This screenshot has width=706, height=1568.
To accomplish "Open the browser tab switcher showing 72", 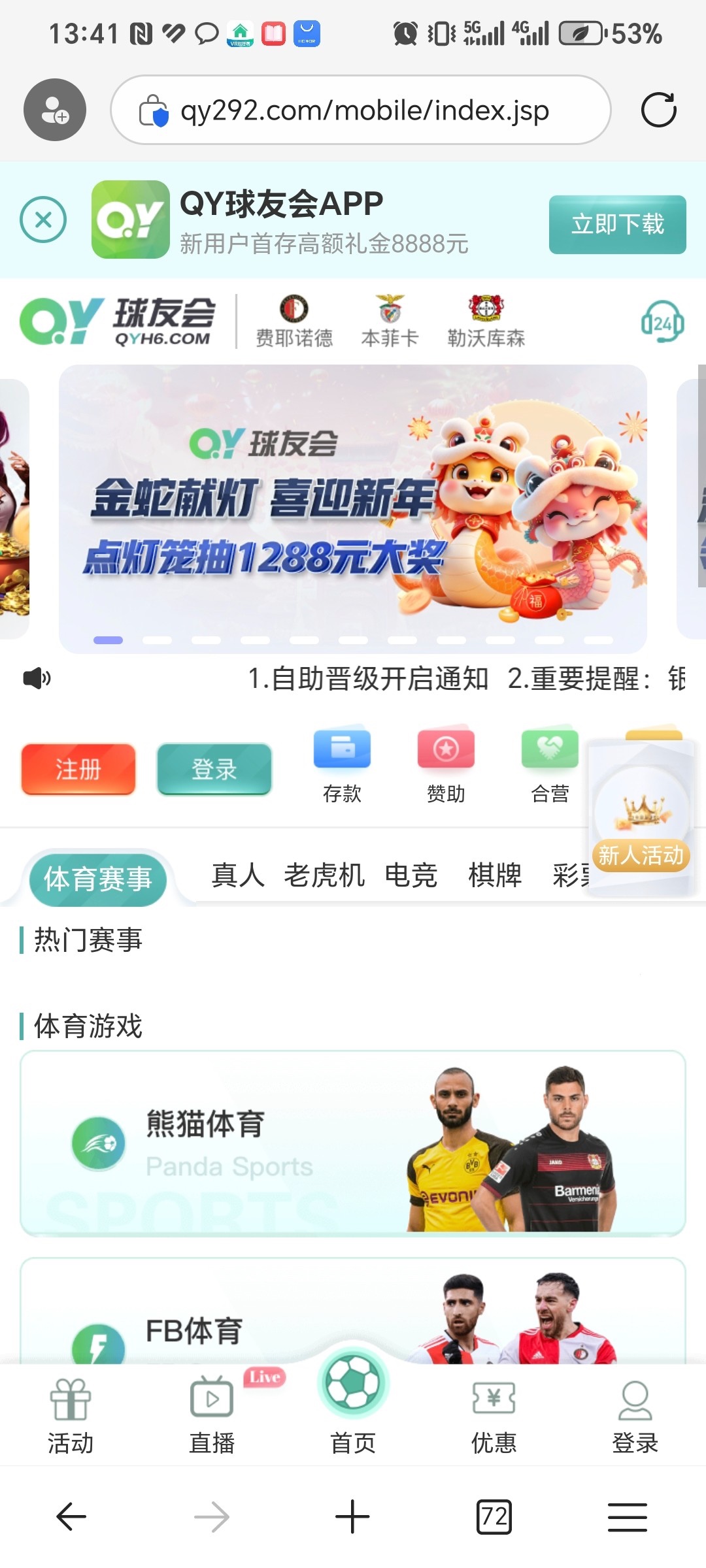I will (494, 1516).
